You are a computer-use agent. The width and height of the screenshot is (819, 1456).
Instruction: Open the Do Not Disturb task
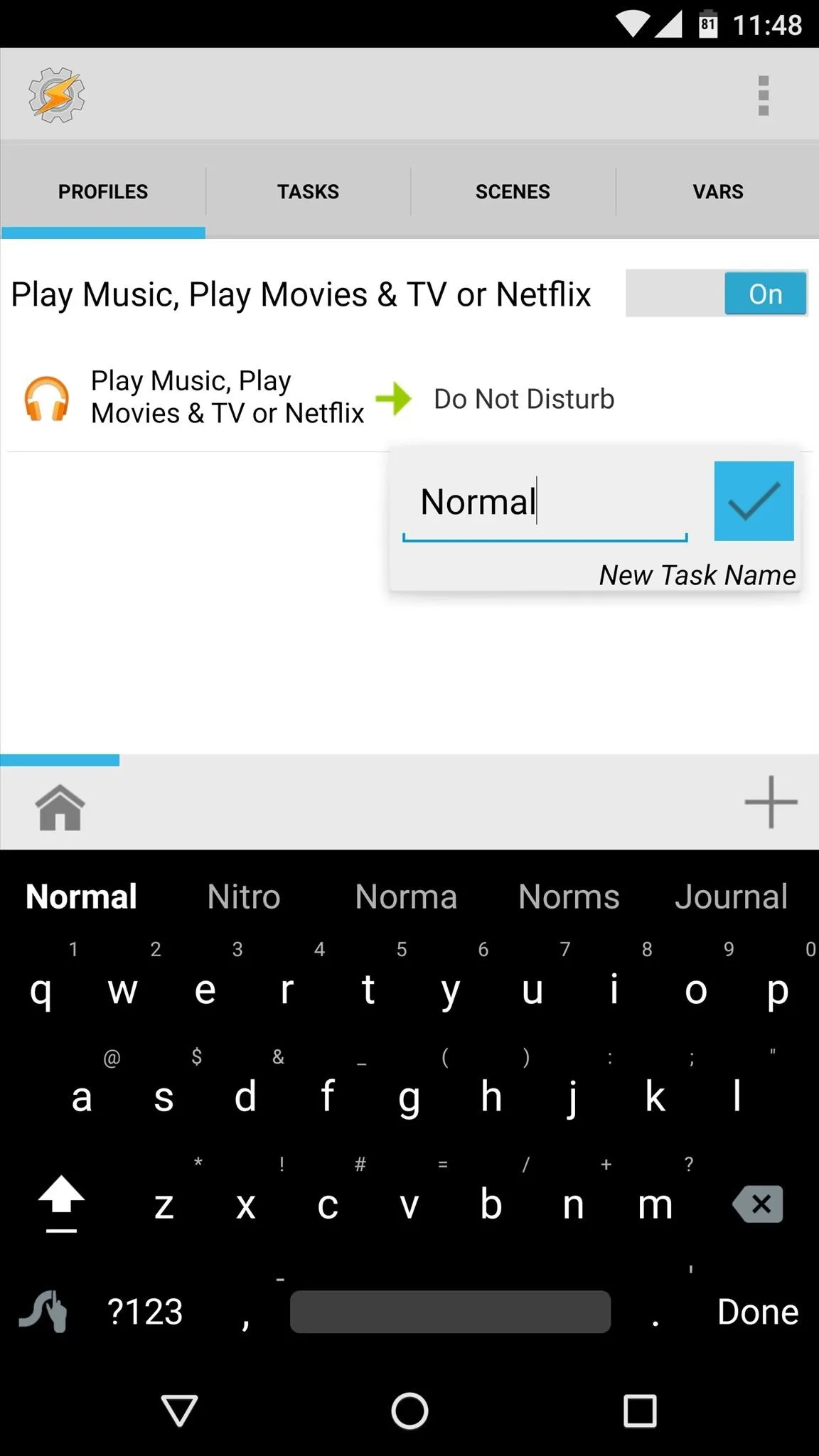click(x=524, y=399)
